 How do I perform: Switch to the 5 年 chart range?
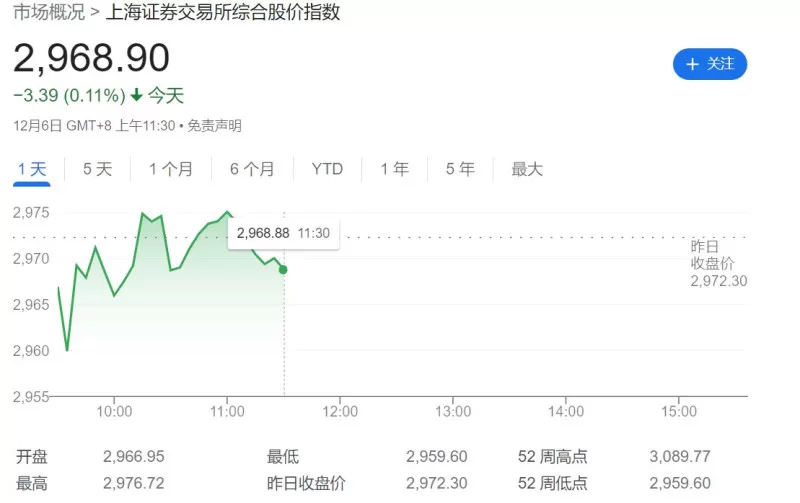(x=460, y=169)
